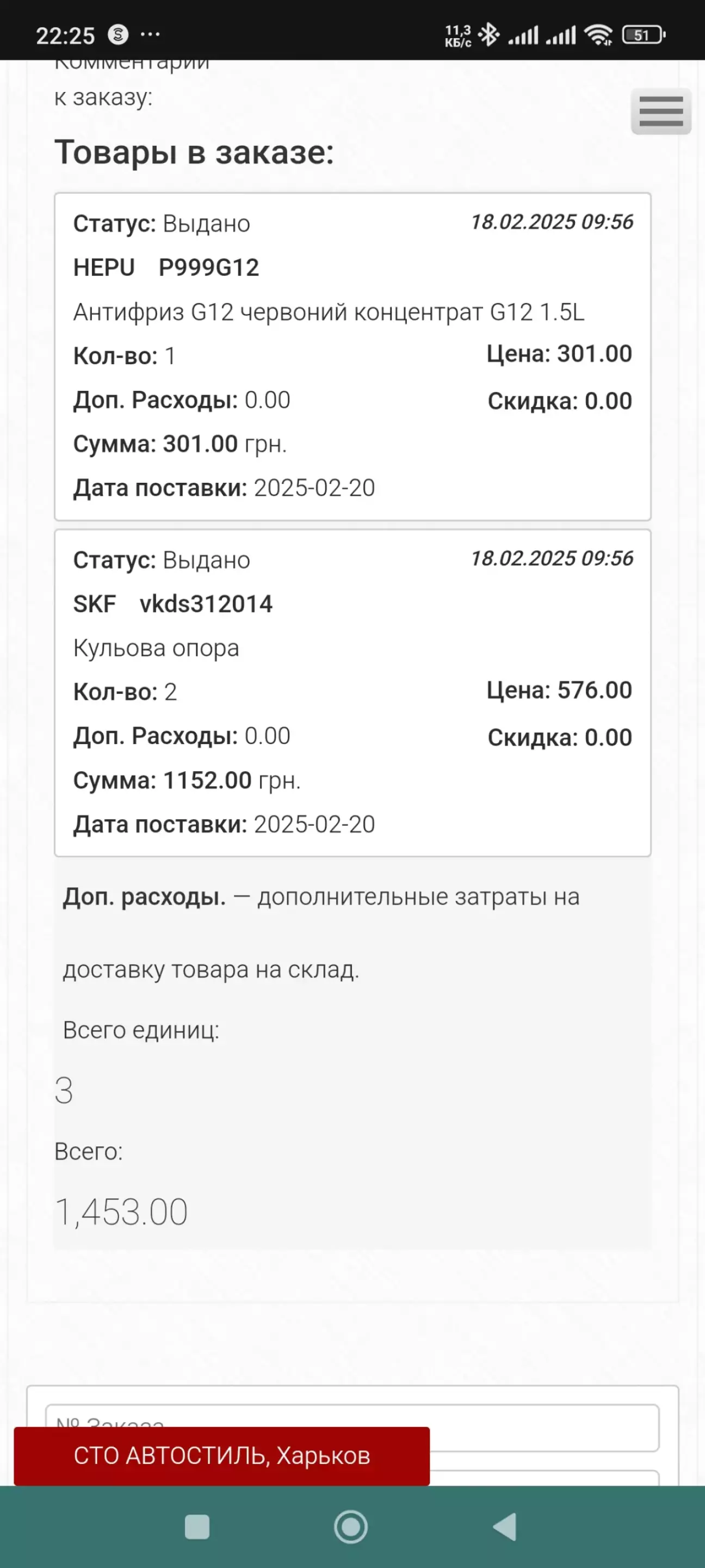Screen dimensions: 705x1568
Task: Go back with system back button
Action: [505, 1527]
